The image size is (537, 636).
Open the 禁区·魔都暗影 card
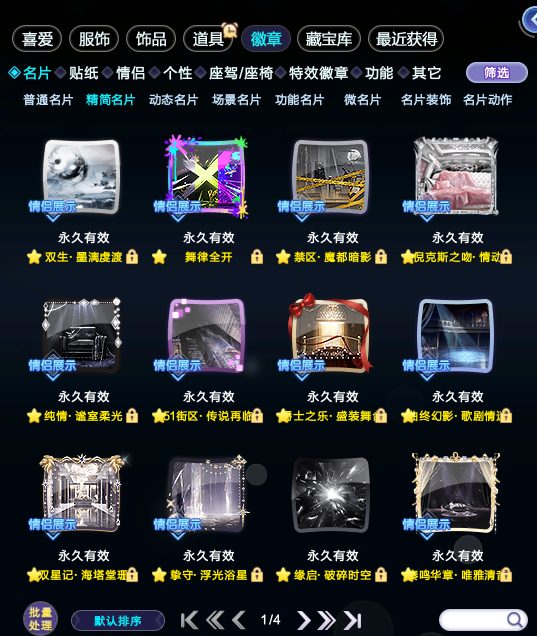(x=331, y=176)
